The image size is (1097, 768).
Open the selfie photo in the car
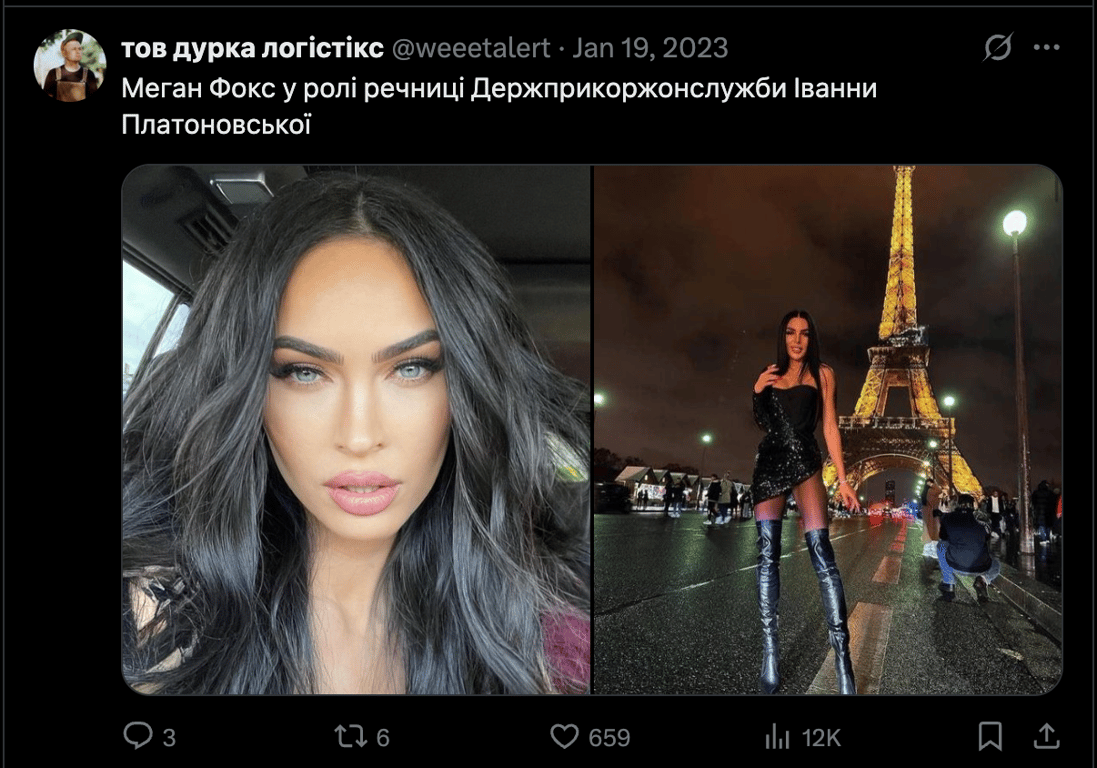coord(356,430)
